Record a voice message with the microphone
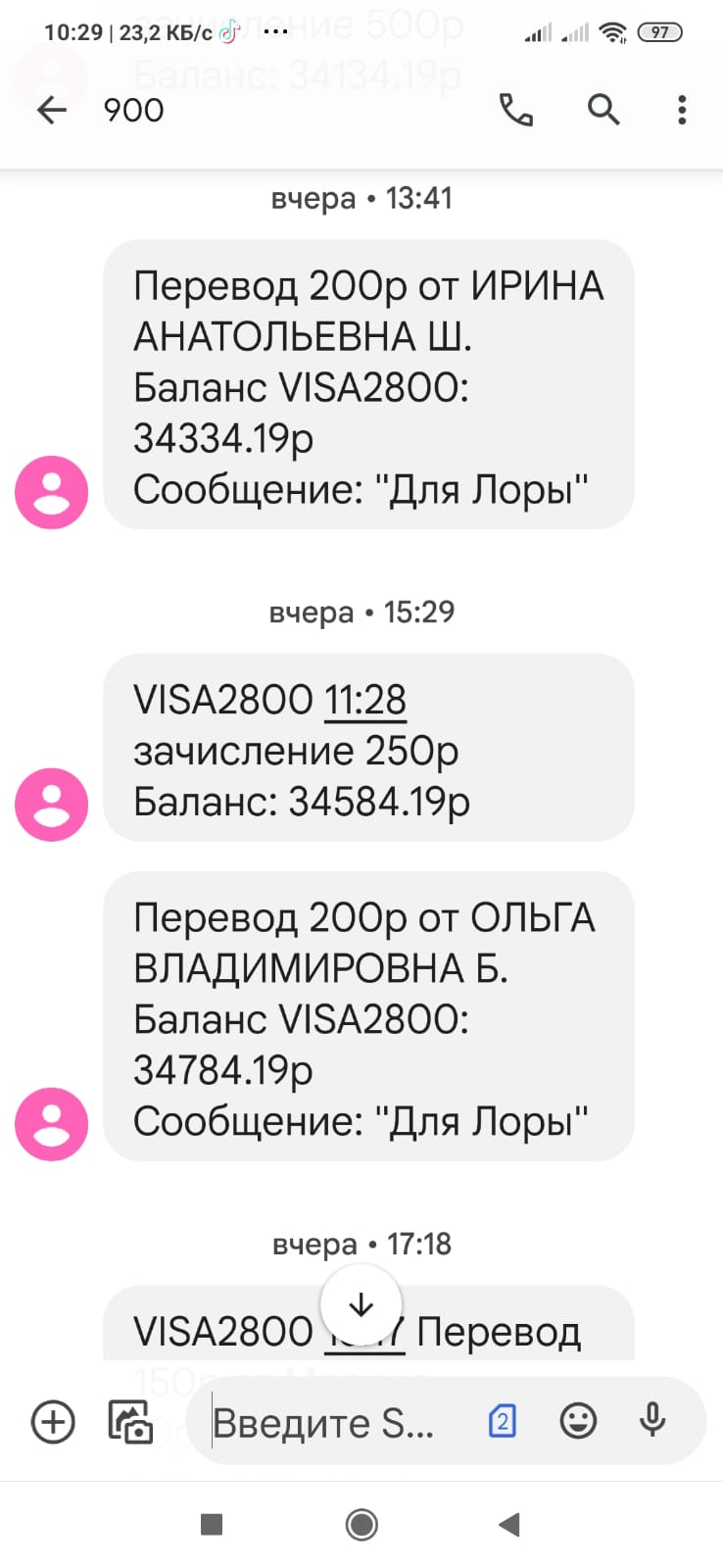 click(x=652, y=1421)
